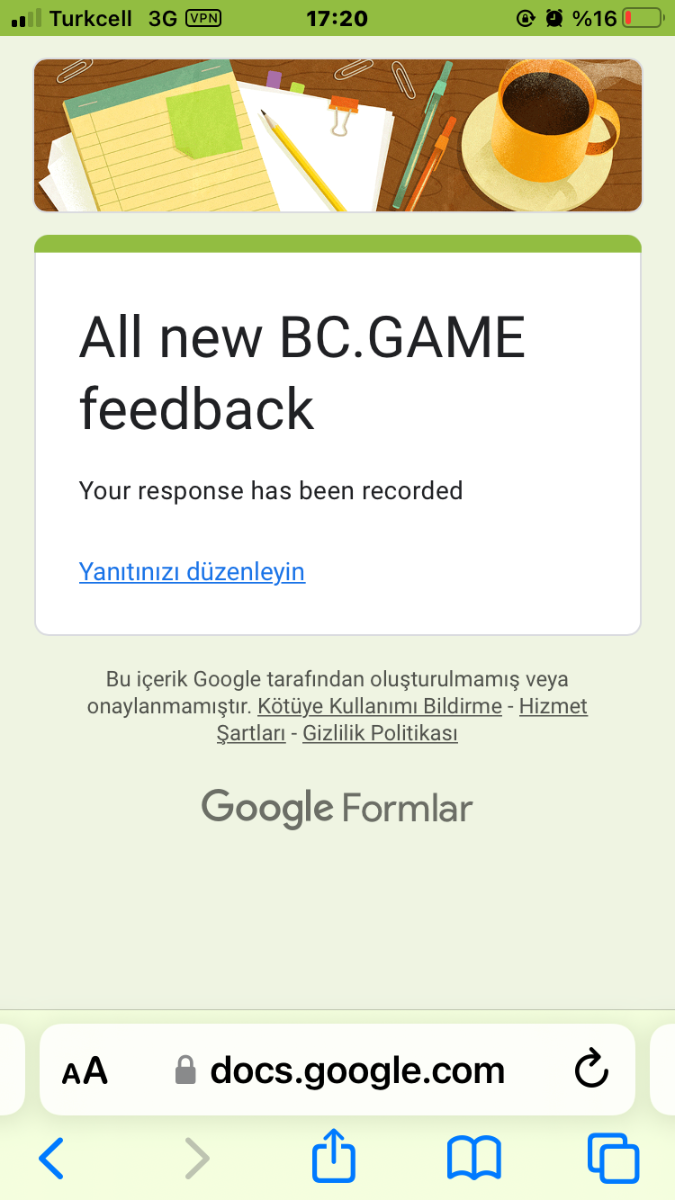Show all open tabs

click(612, 1159)
